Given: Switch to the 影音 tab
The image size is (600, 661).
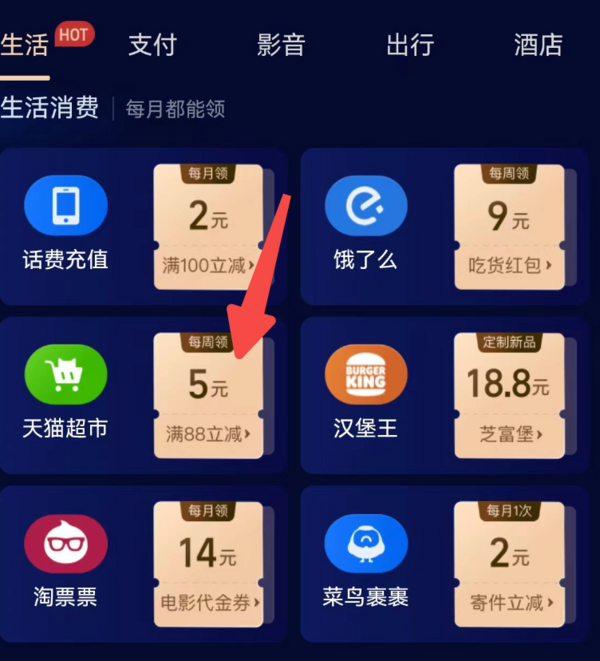Looking at the screenshot, I should pyautogui.click(x=281, y=45).
